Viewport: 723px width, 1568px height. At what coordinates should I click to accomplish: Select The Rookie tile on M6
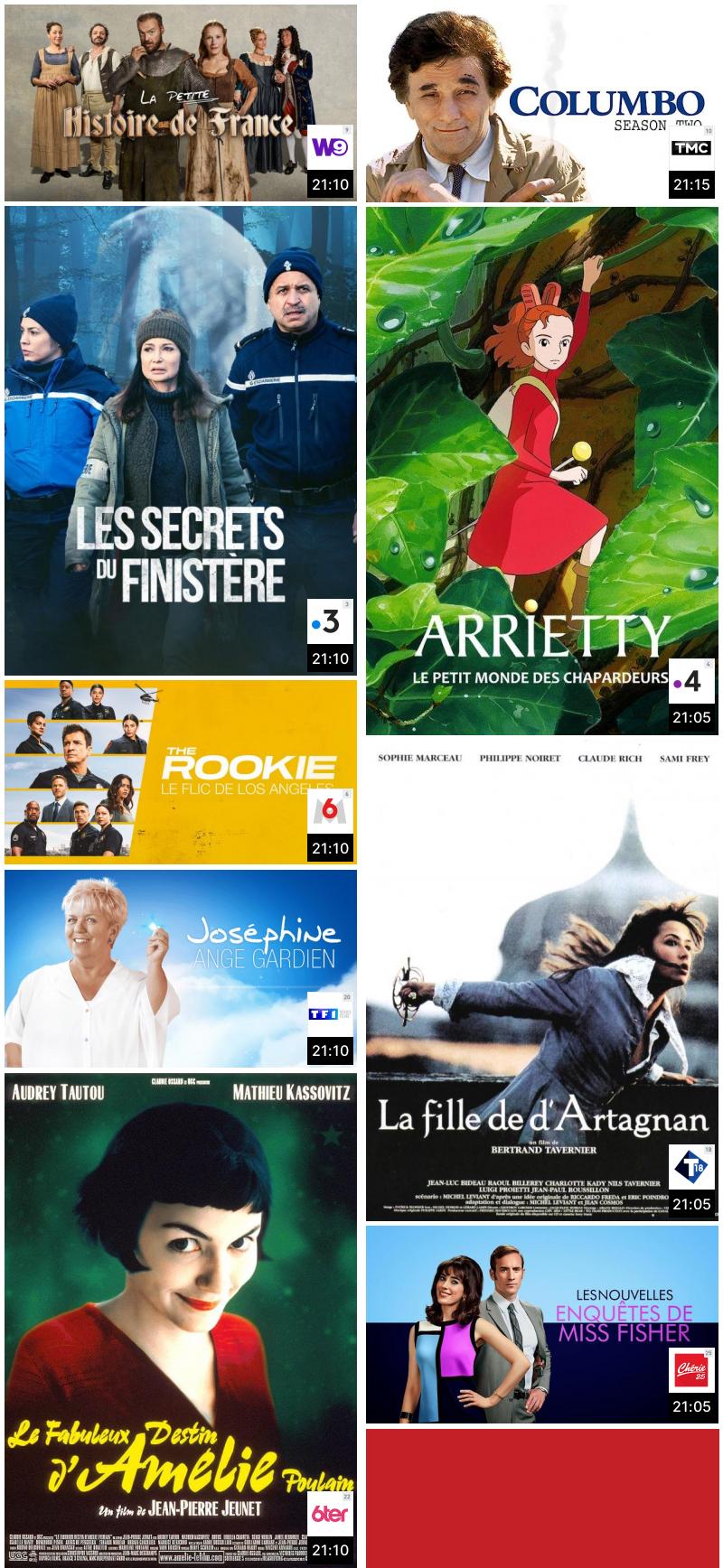181,772
